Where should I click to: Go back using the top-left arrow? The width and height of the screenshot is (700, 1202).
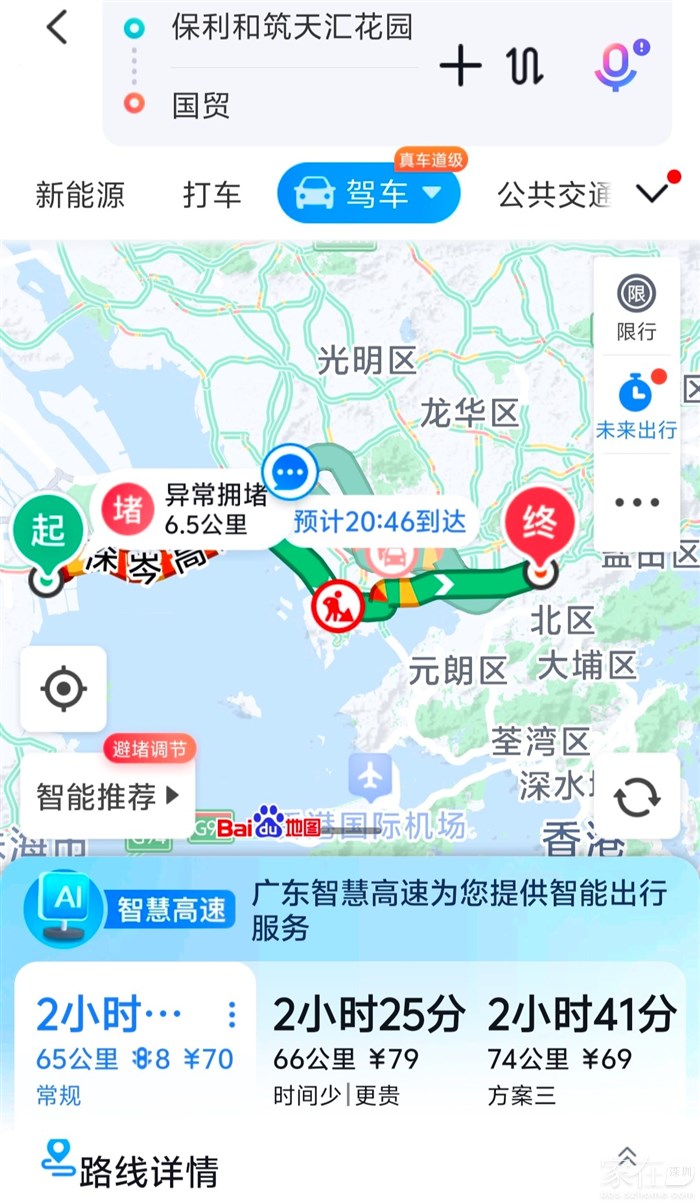(57, 28)
